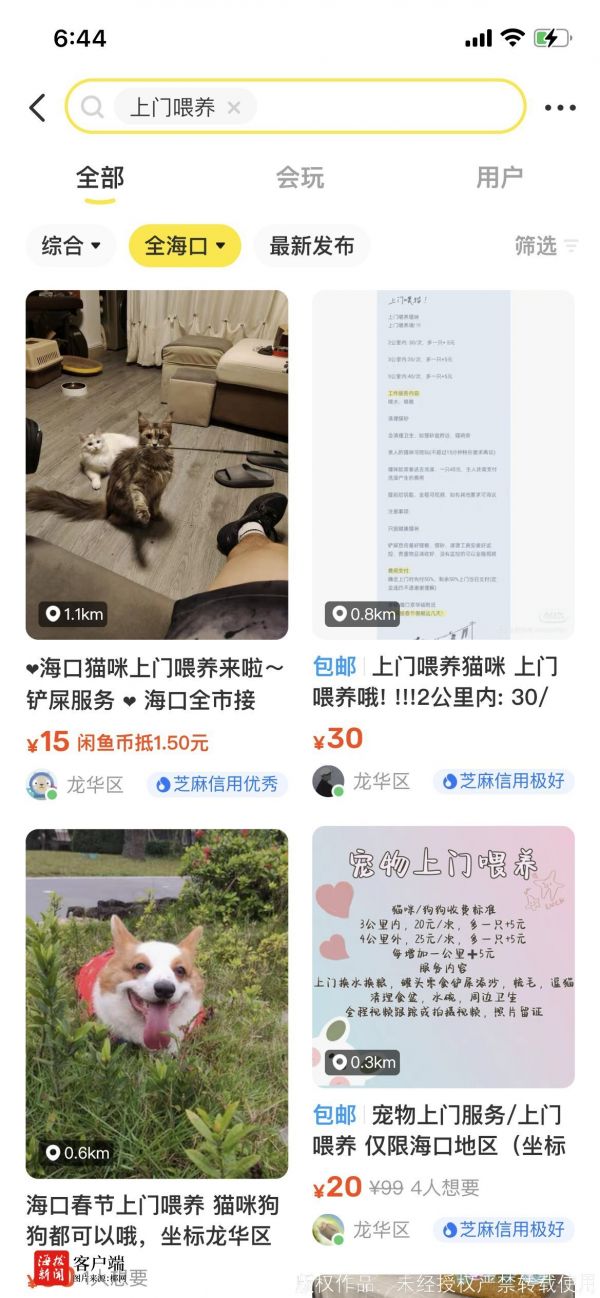Switch to the 全部 tab
The height and width of the screenshot is (1298, 600).
tap(100, 178)
